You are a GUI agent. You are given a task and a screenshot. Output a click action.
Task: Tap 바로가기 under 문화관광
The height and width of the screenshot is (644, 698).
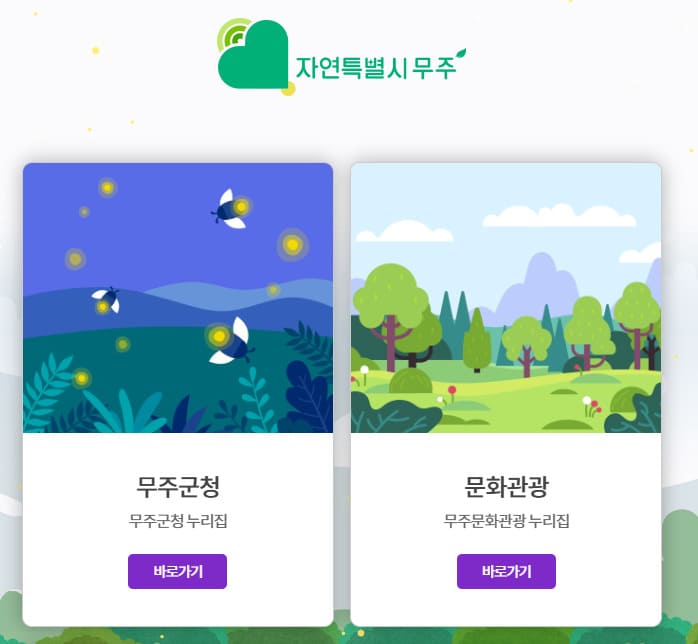point(506,572)
